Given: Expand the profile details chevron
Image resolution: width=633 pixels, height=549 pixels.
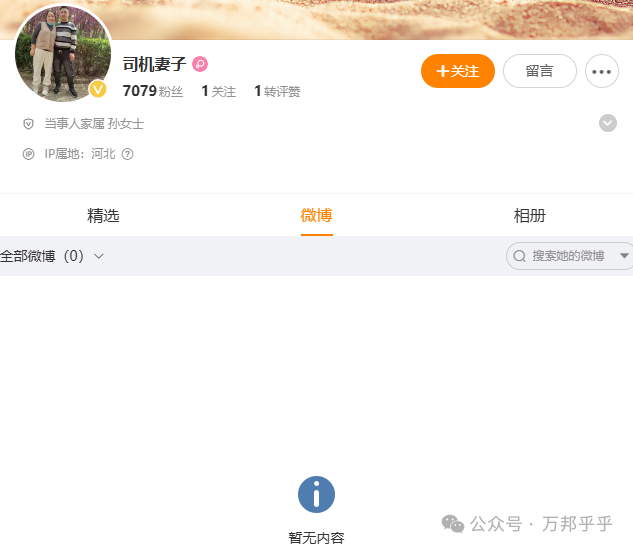Looking at the screenshot, I should [607, 123].
